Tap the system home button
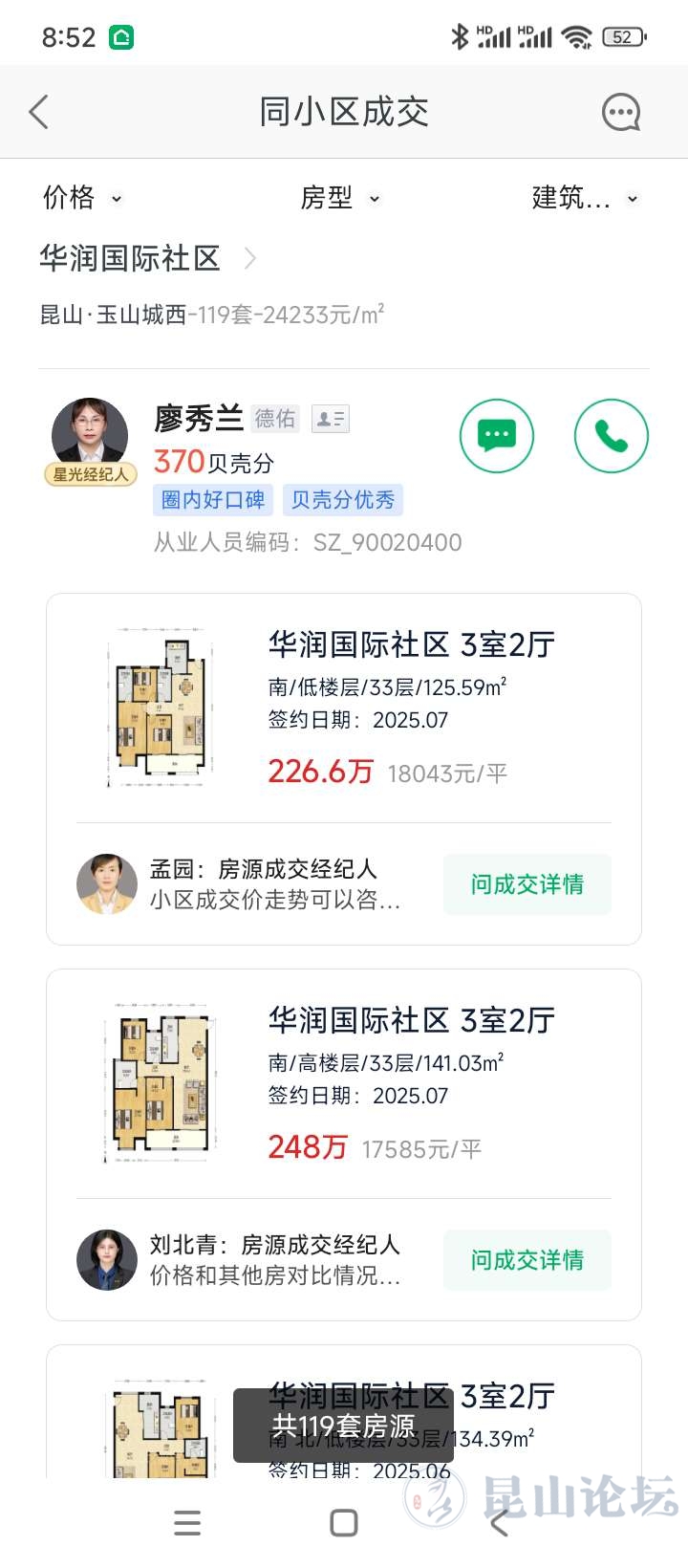This screenshot has height=1568, width=688. (344, 1523)
